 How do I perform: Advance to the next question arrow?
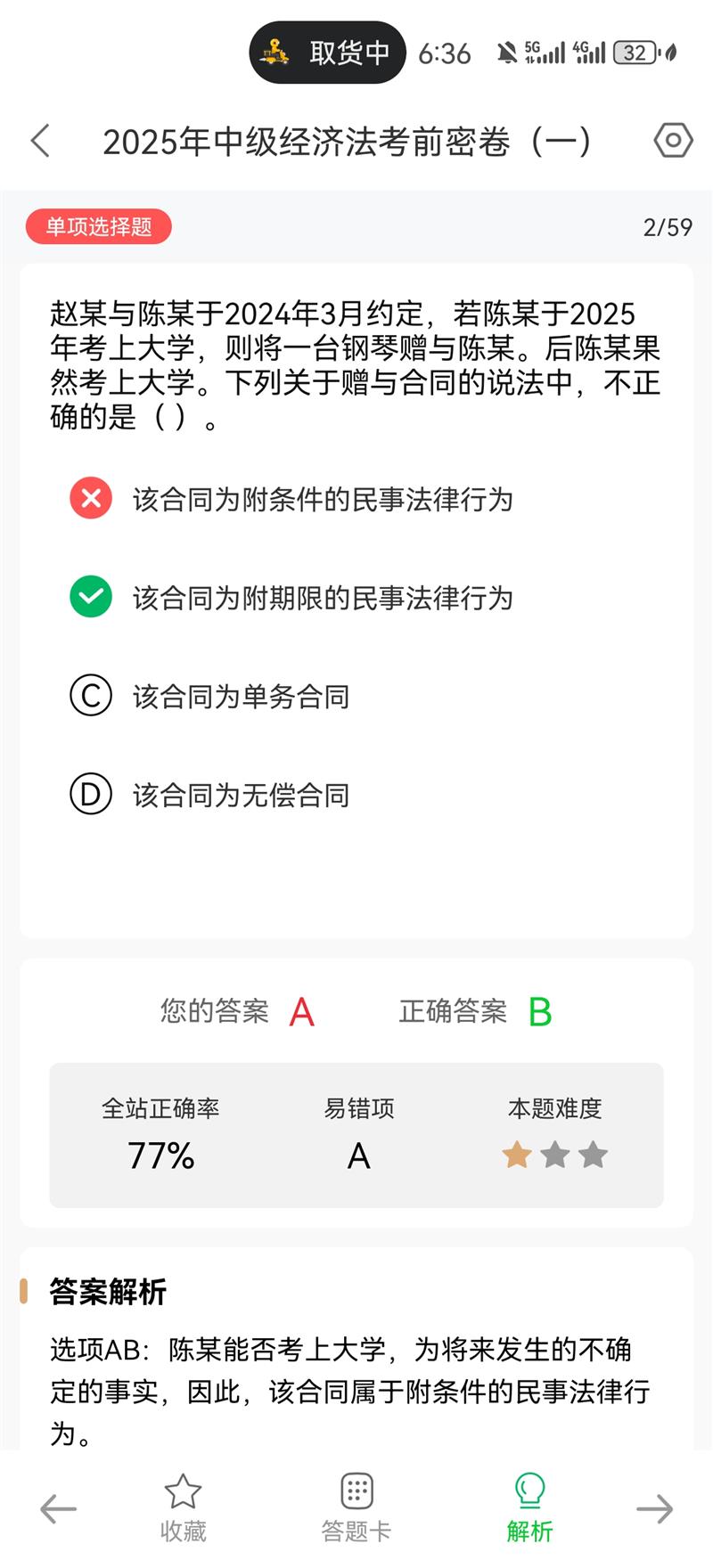point(655,1509)
